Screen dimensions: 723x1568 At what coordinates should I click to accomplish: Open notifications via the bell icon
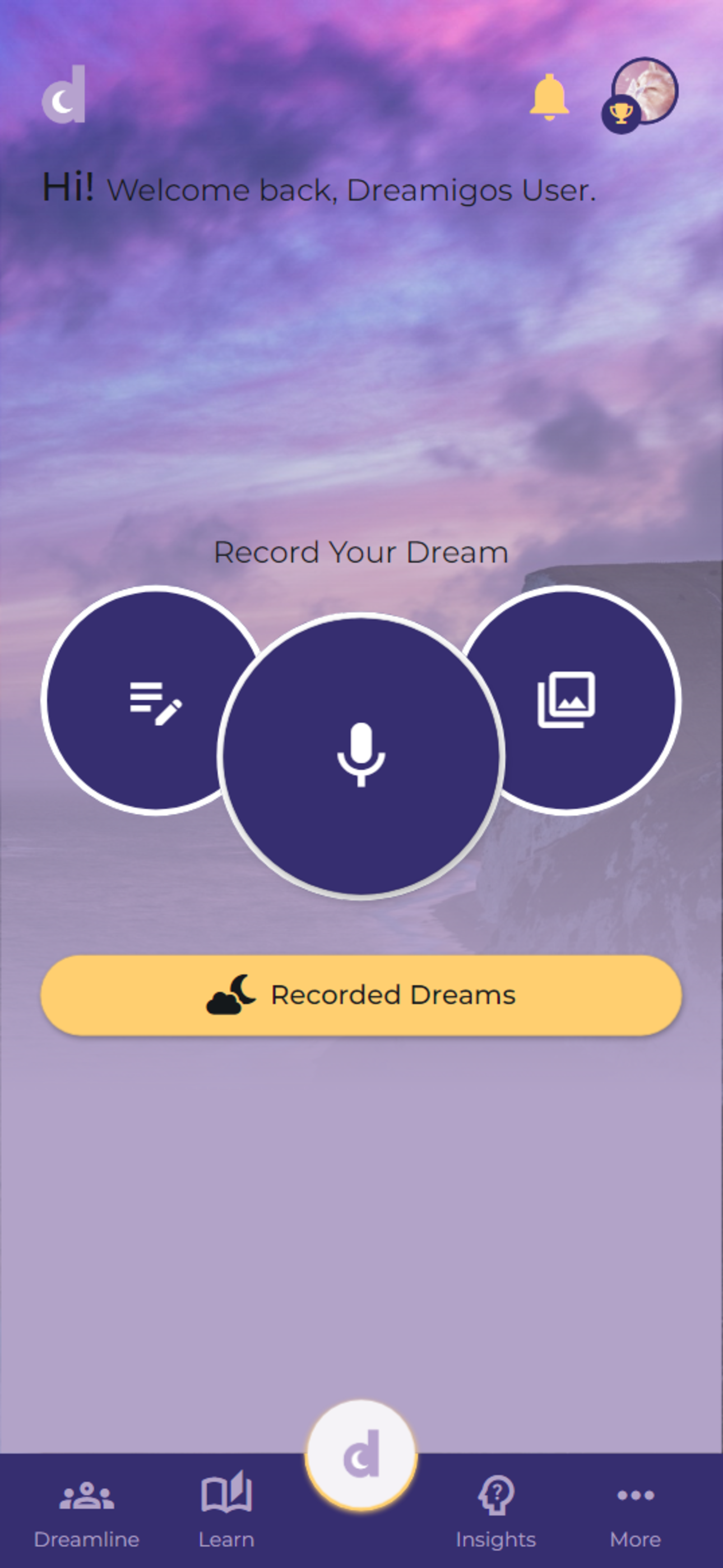point(548,98)
